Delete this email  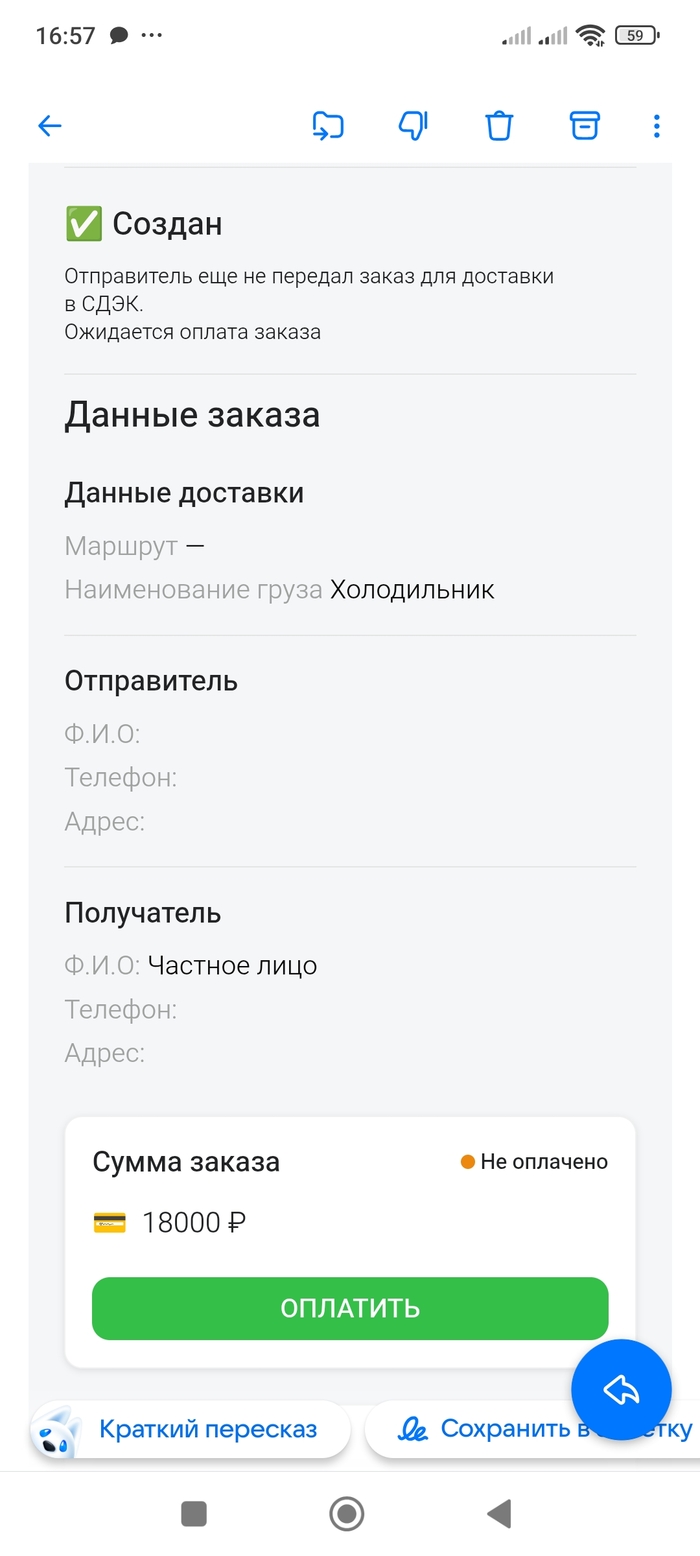point(499,126)
